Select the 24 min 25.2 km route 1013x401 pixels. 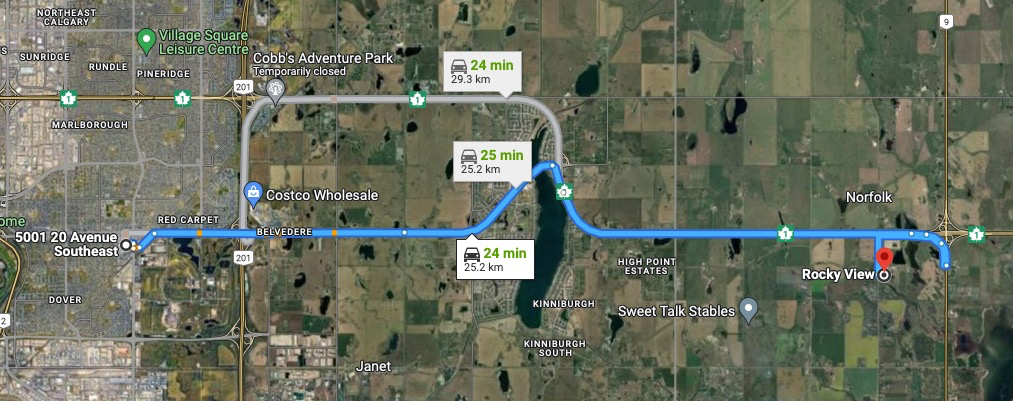(496, 260)
